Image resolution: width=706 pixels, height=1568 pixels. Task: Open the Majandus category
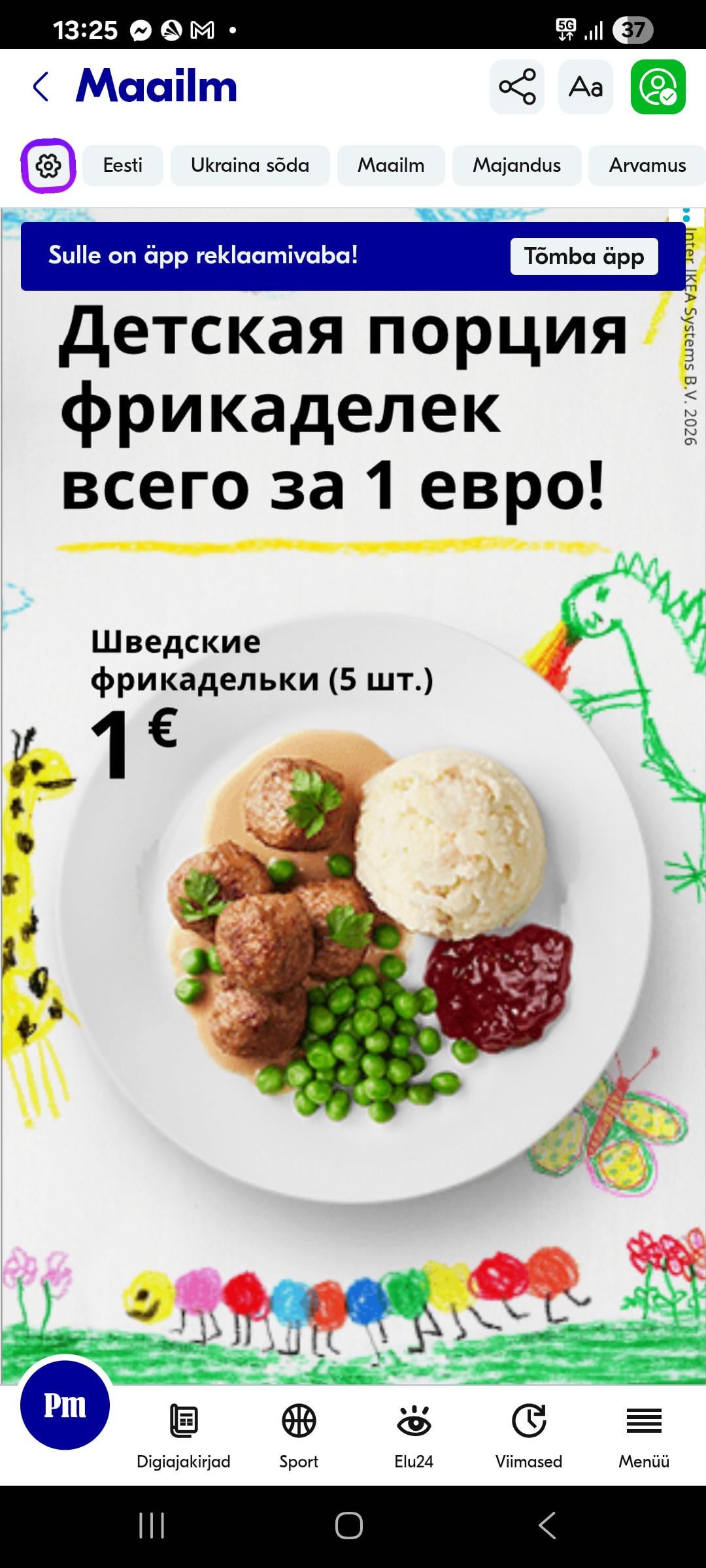coord(516,165)
